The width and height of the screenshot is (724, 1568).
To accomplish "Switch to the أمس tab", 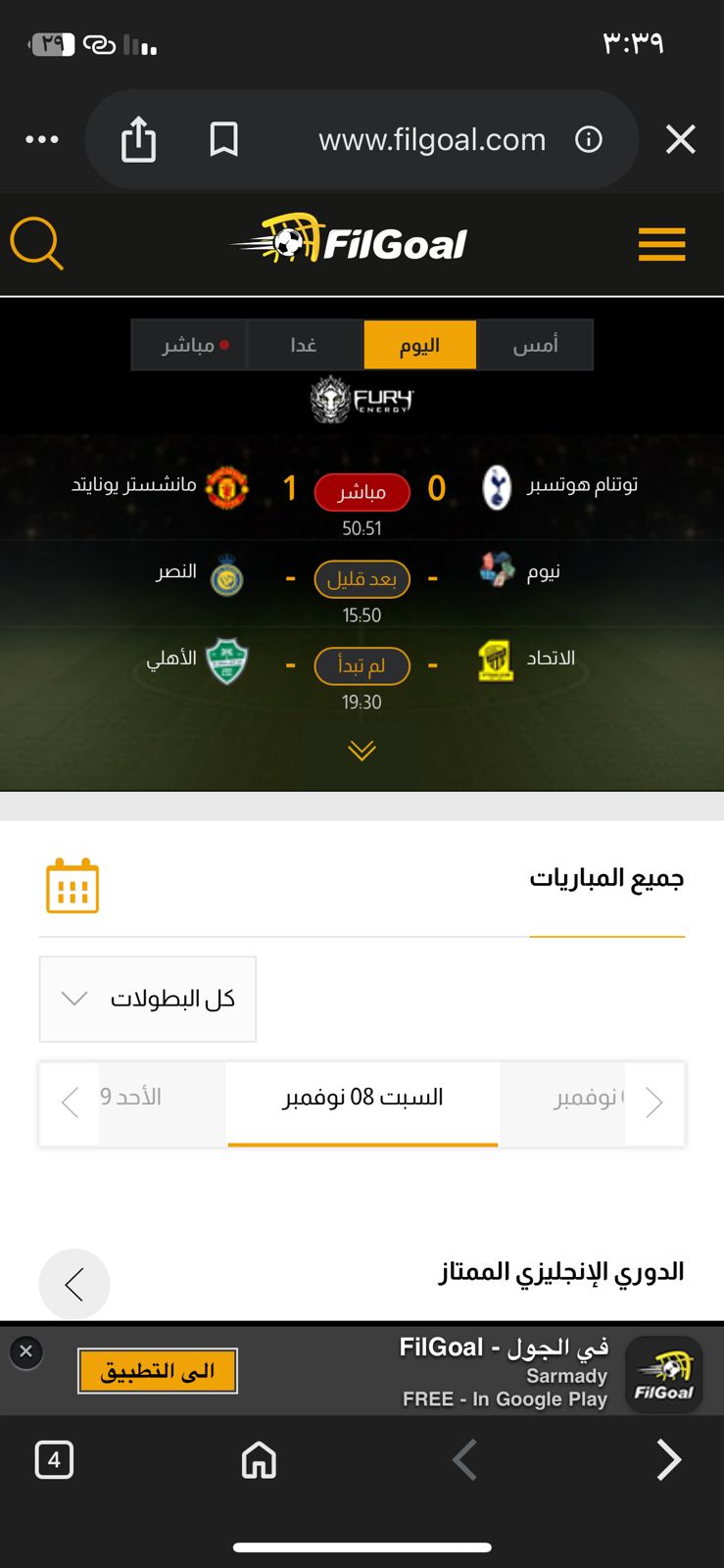I will (535, 345).
